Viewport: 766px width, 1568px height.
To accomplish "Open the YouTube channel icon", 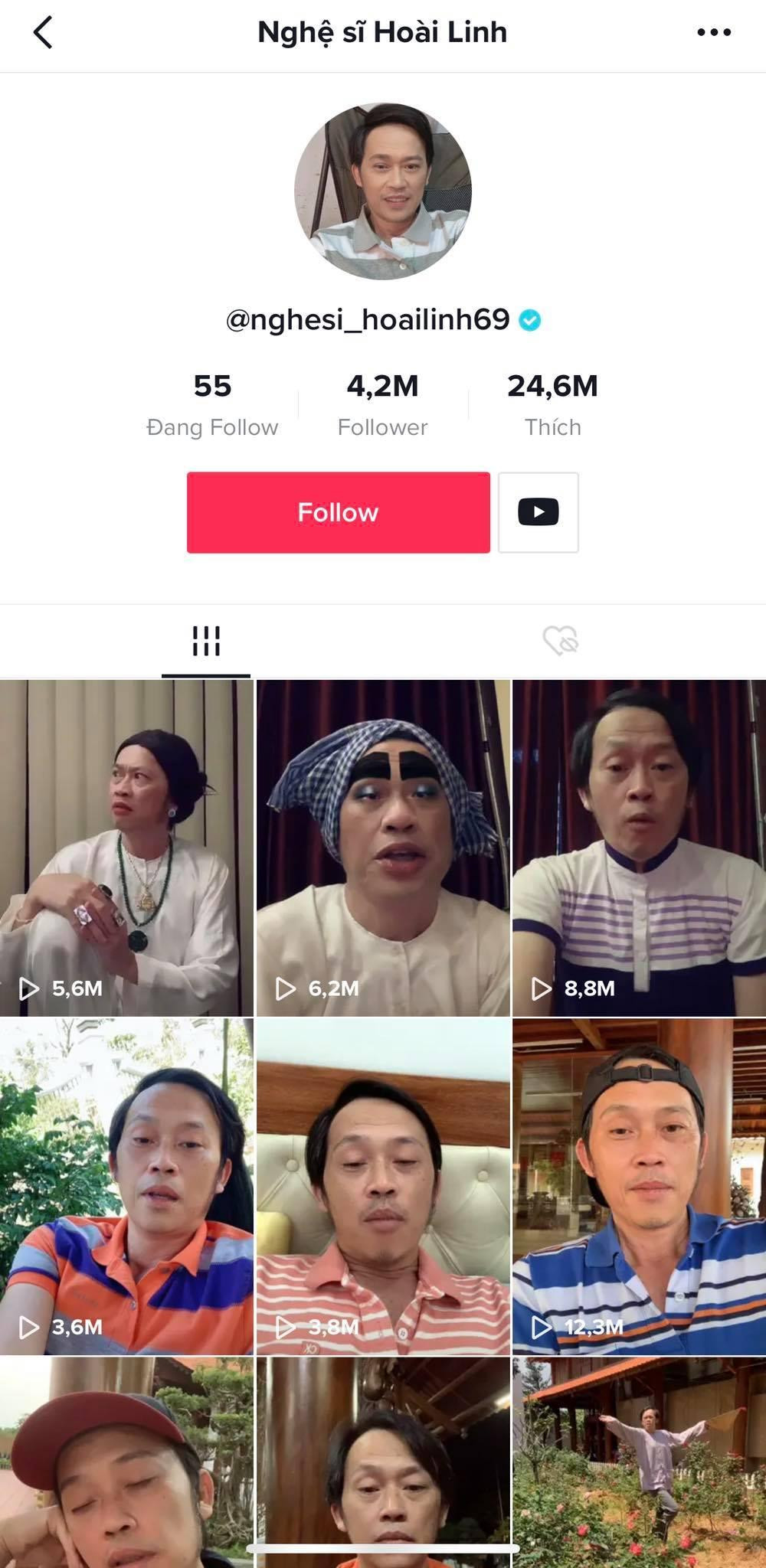I will coord(538,512).
